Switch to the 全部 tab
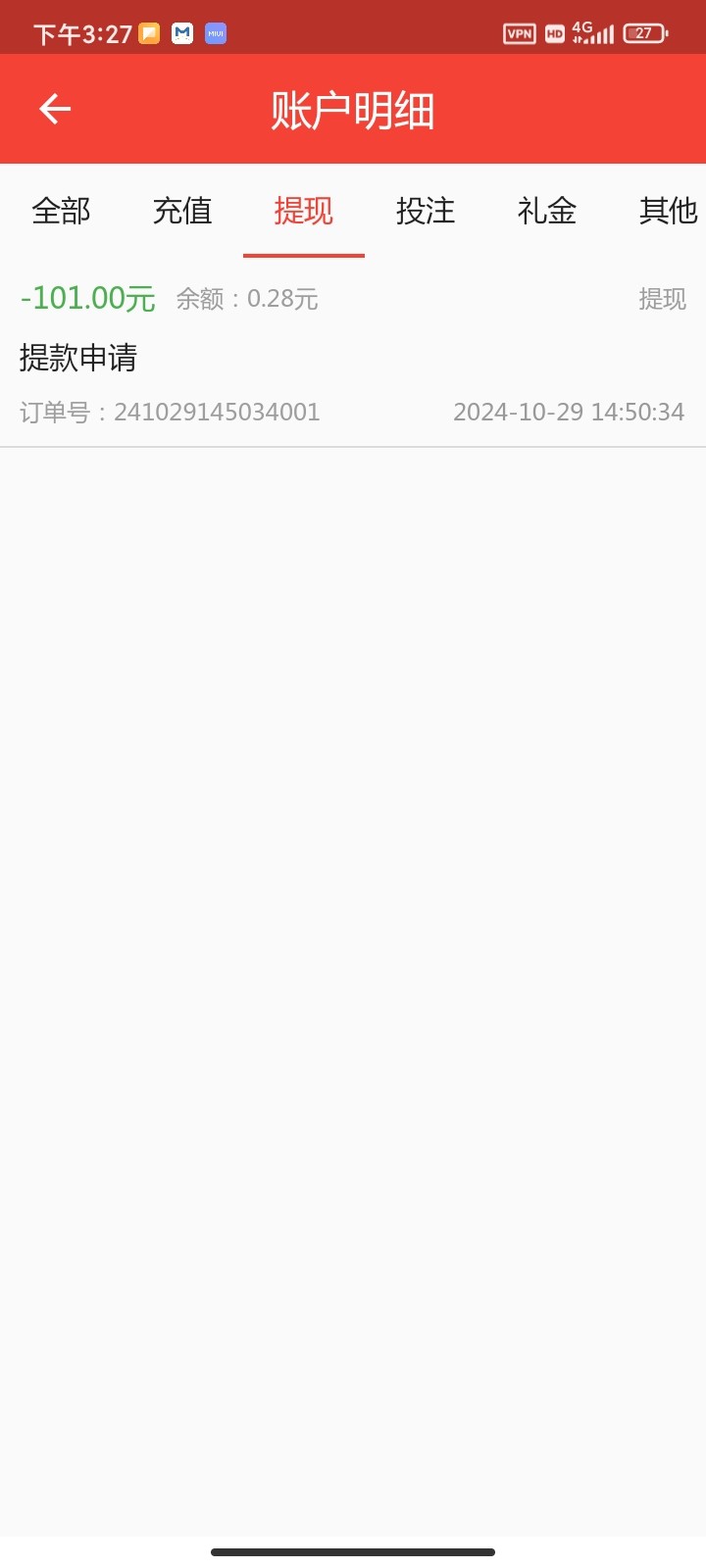Viewport: 706px width, 1568px height. tap(61, 211)
